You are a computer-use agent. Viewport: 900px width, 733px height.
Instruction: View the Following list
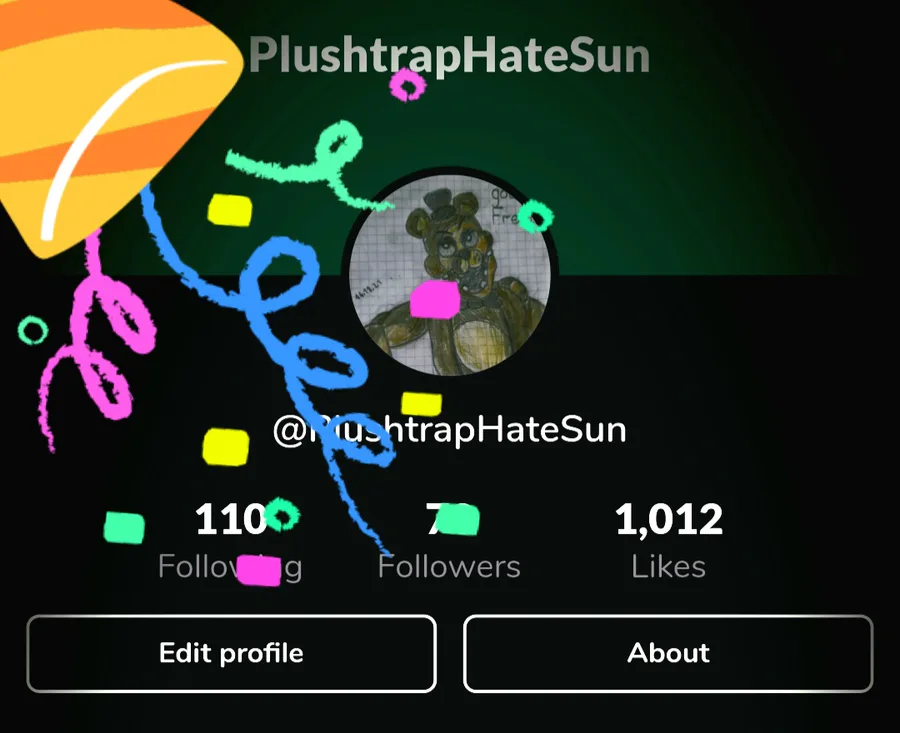click(x=230, y=542)
